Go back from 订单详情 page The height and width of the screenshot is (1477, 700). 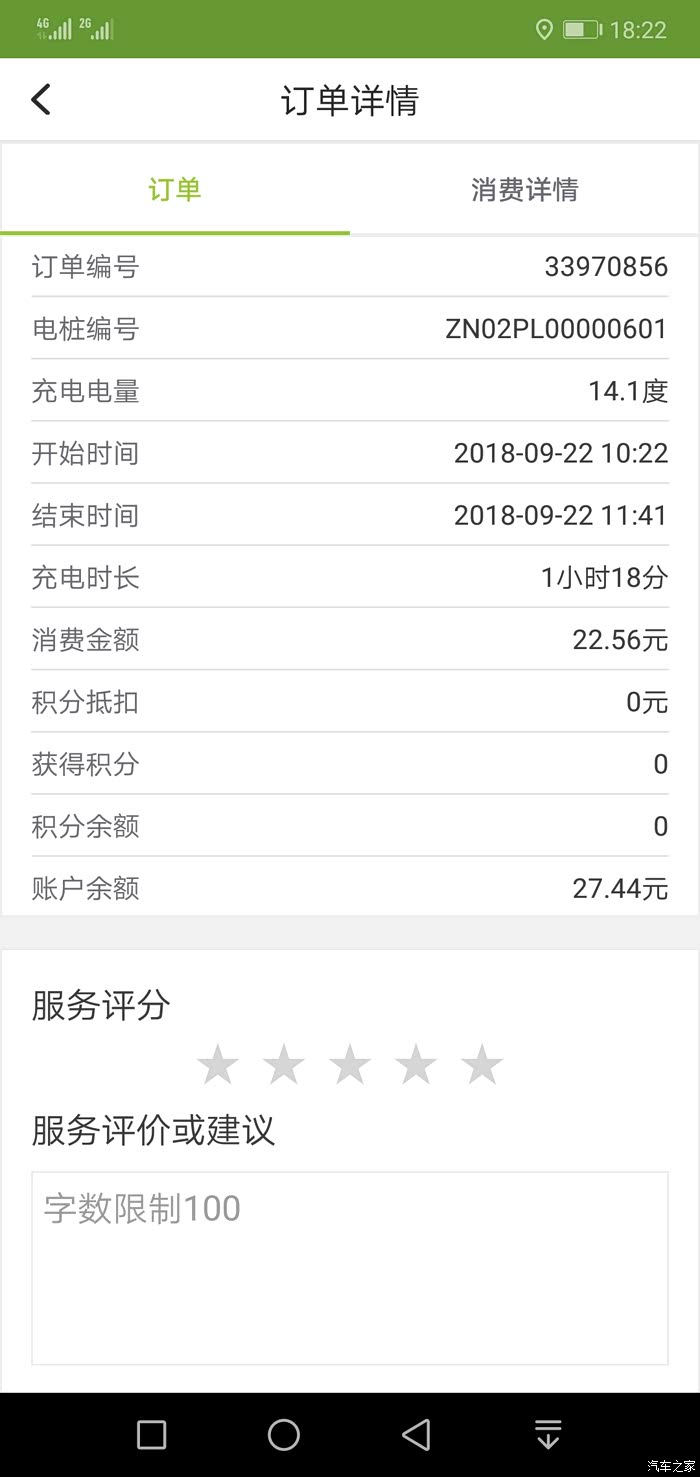pos(41,100)
